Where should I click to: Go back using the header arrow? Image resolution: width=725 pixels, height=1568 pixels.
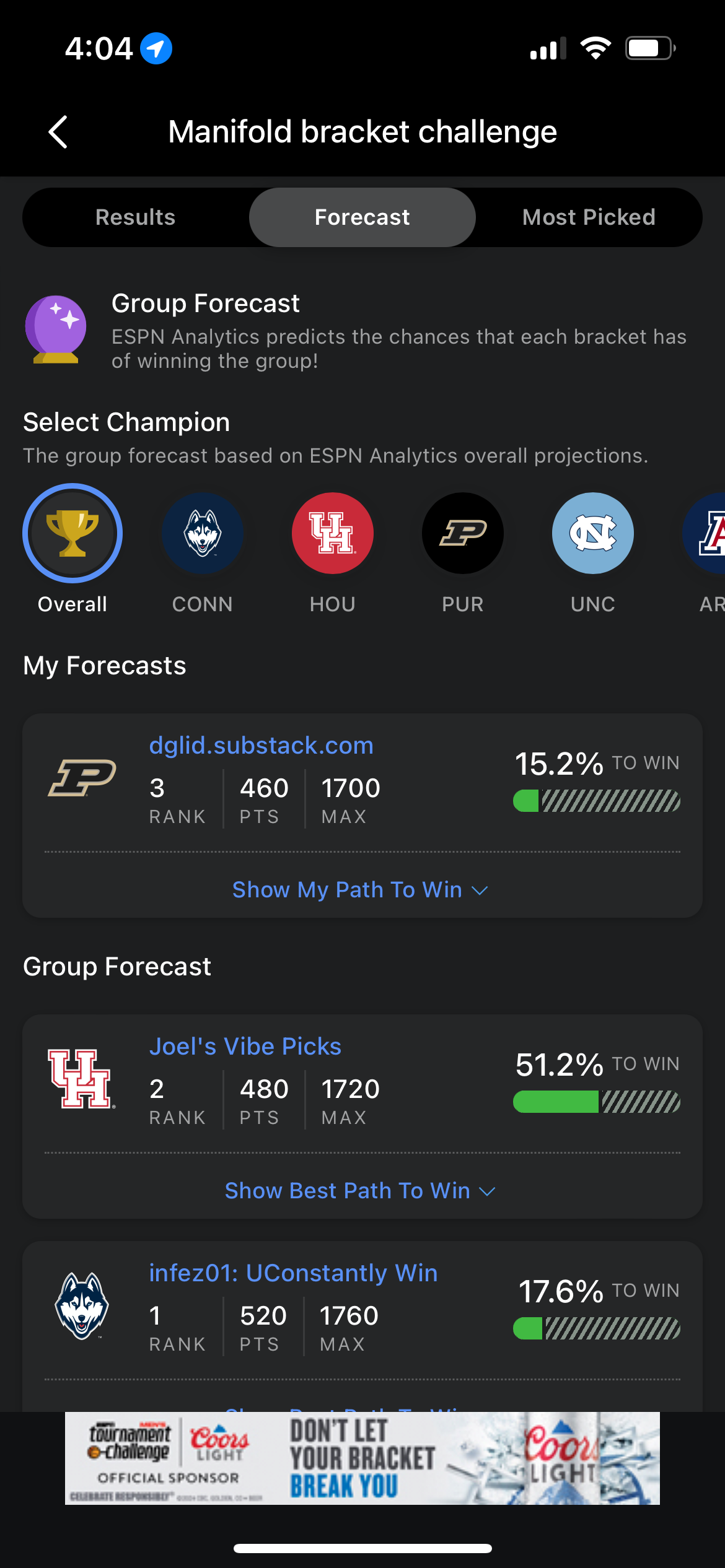pyautogui.click(x=58, y=132)
